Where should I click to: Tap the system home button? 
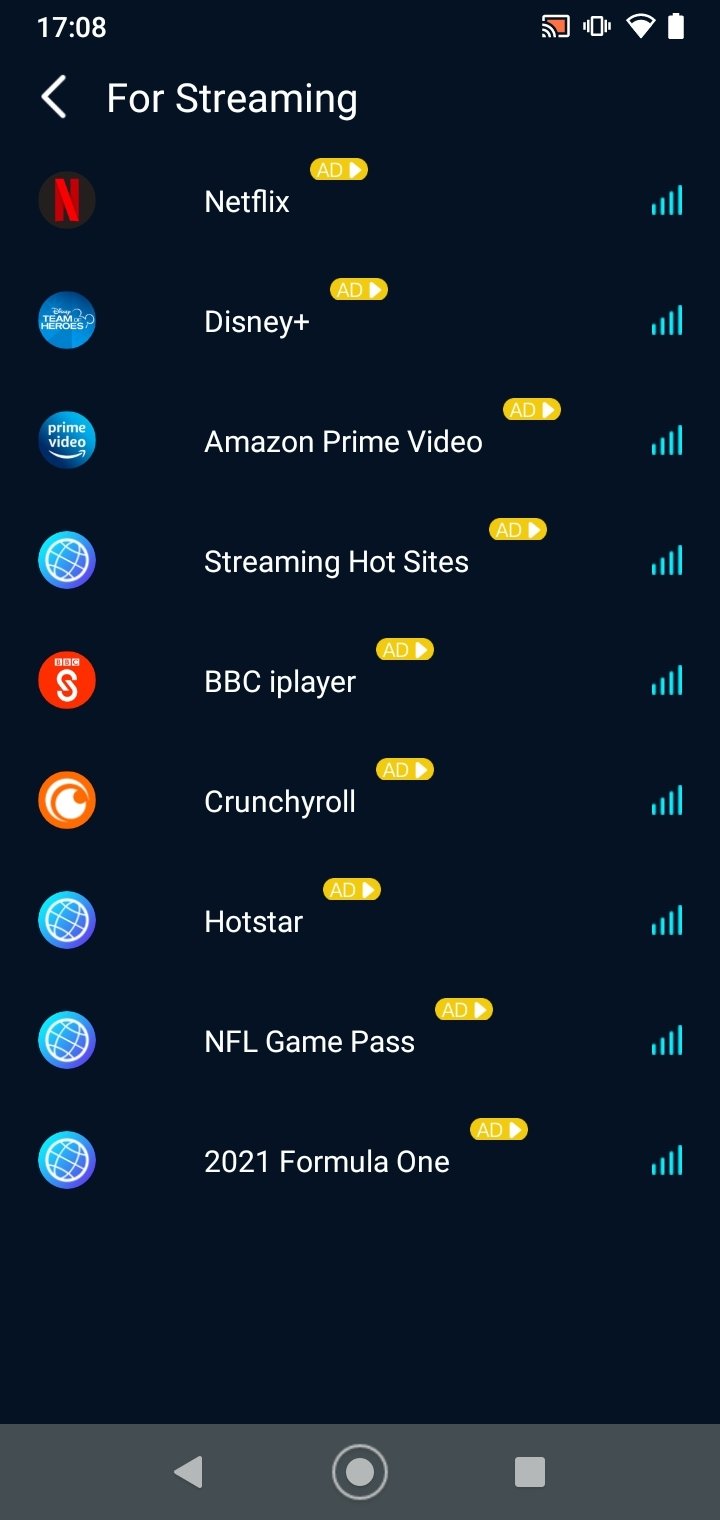pyautogui.click(x=360, y=1472)
